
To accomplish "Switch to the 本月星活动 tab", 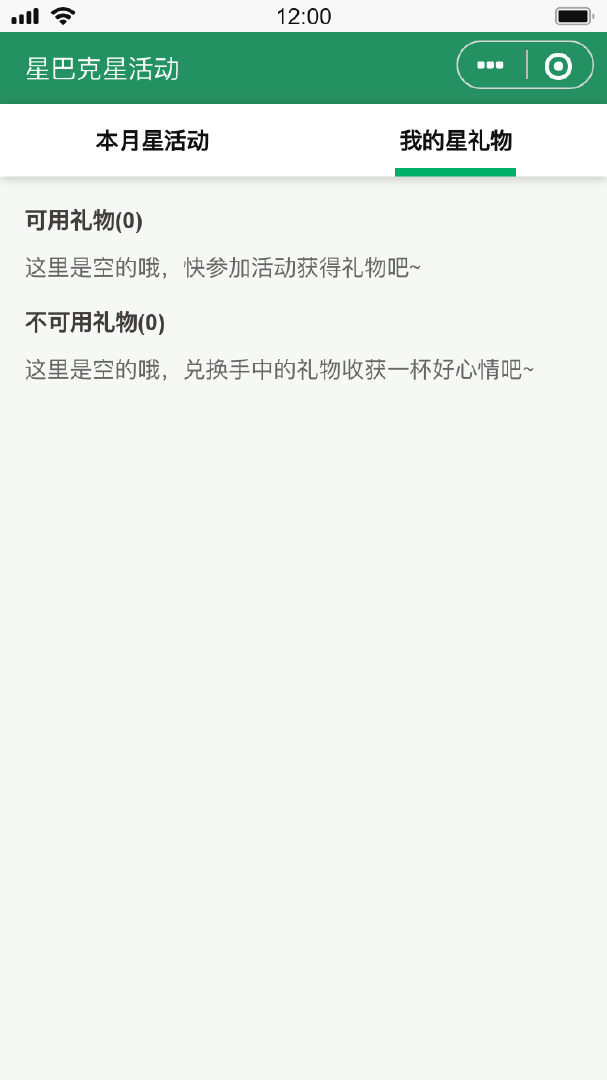I will 152,141.
